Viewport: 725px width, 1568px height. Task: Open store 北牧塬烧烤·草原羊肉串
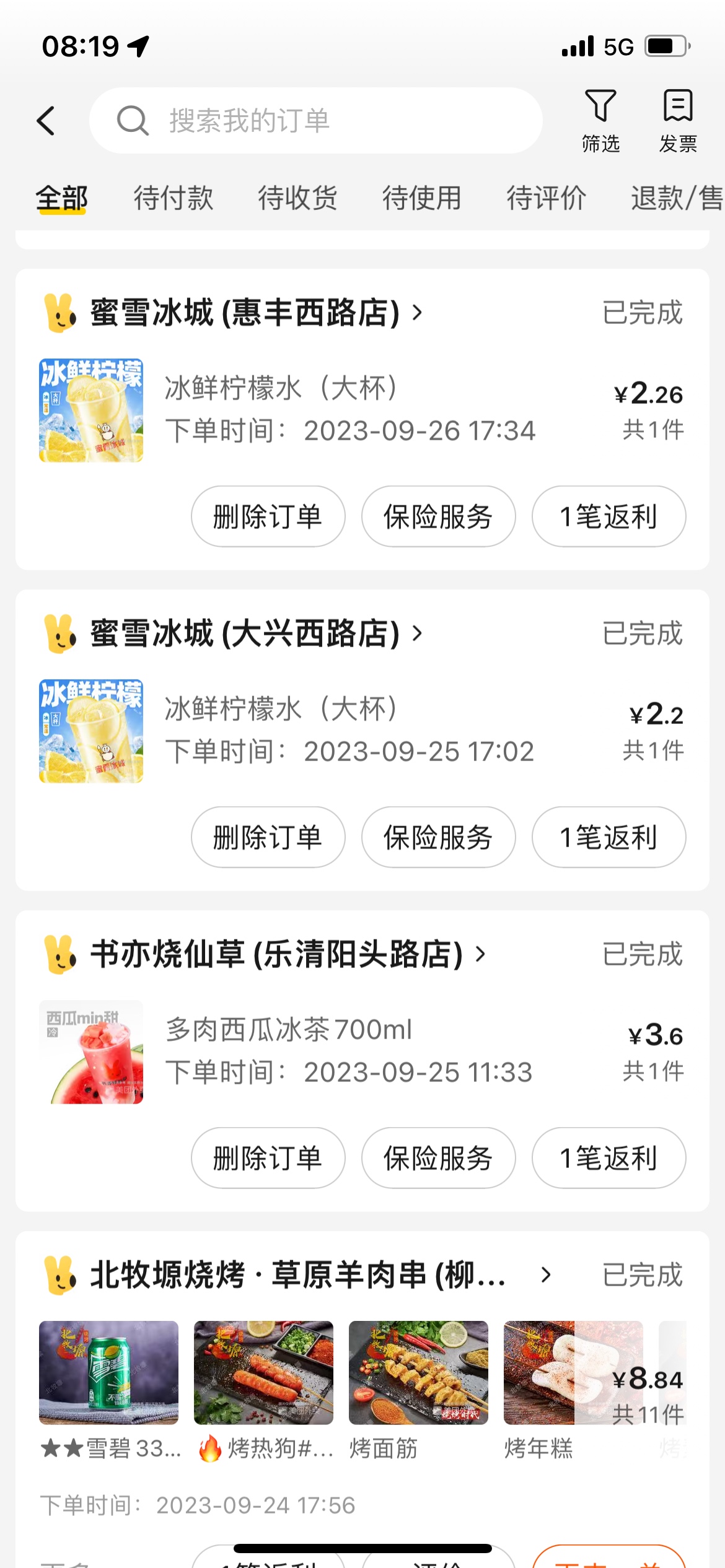pos(297,1275)
